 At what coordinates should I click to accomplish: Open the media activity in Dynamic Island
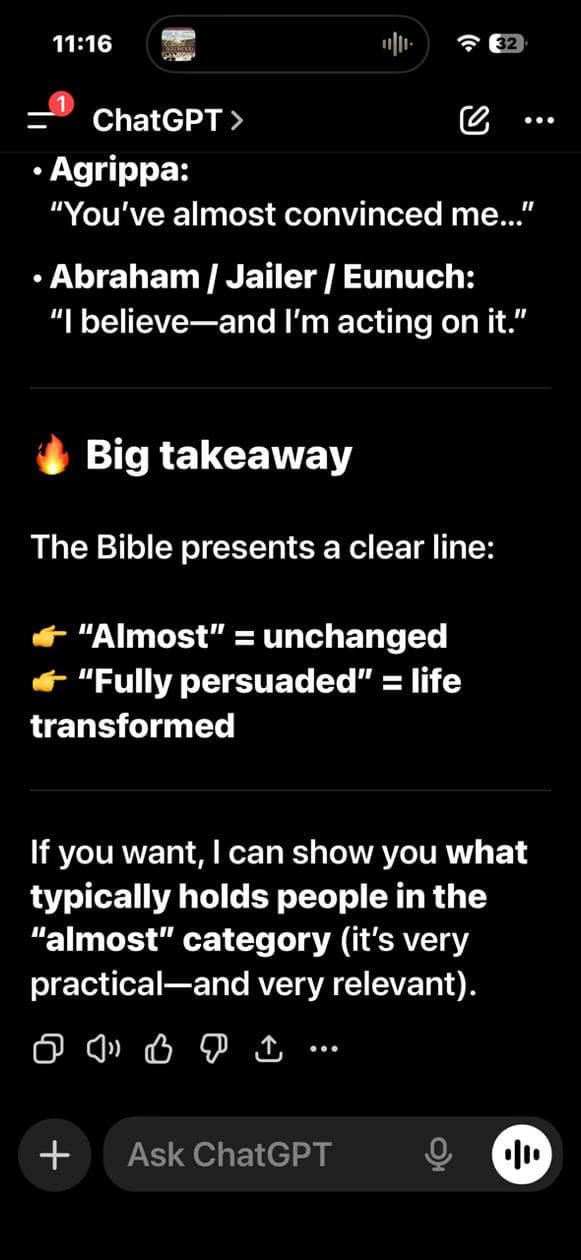[288, 44]
